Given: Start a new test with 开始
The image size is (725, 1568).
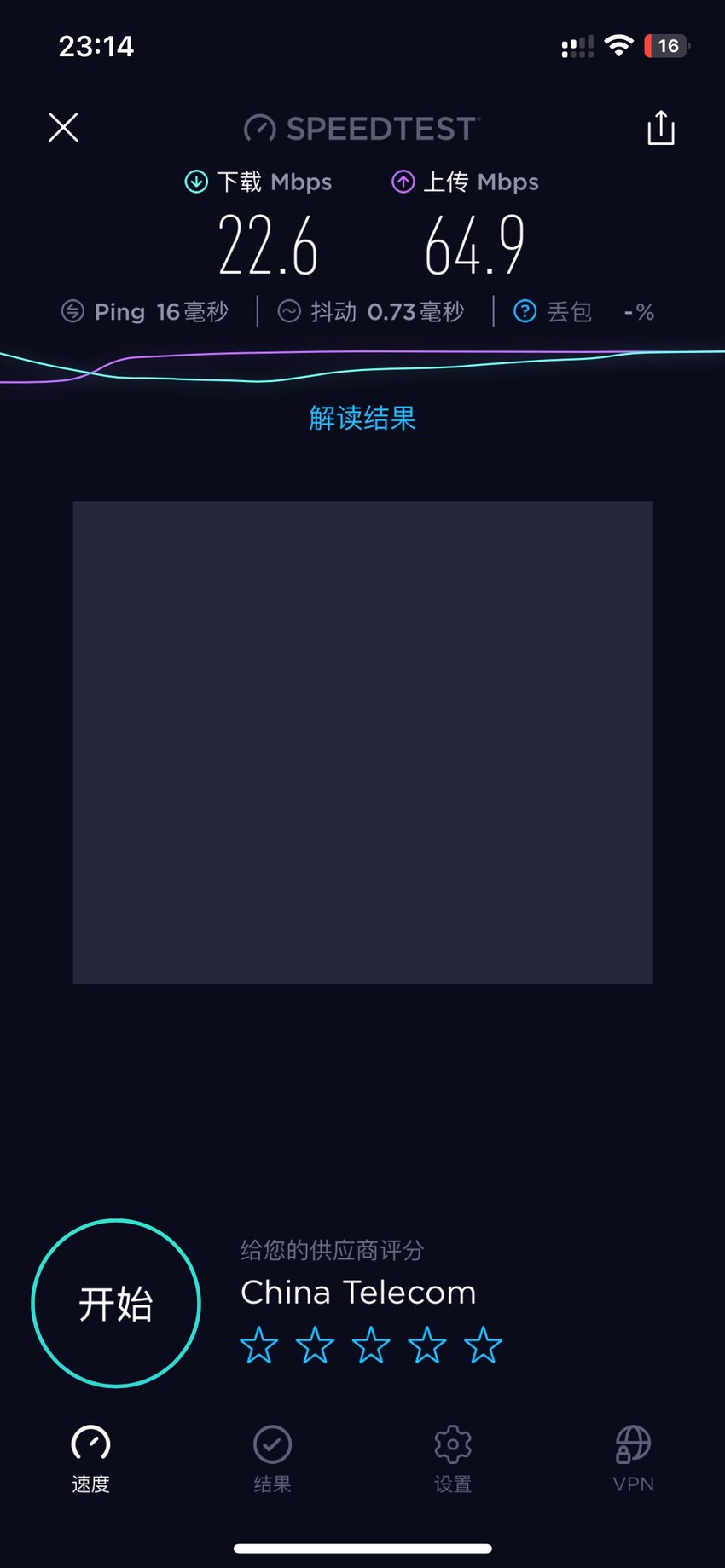Looking at the screenshot, I should pyautogui.click(x=116, y=1304).
